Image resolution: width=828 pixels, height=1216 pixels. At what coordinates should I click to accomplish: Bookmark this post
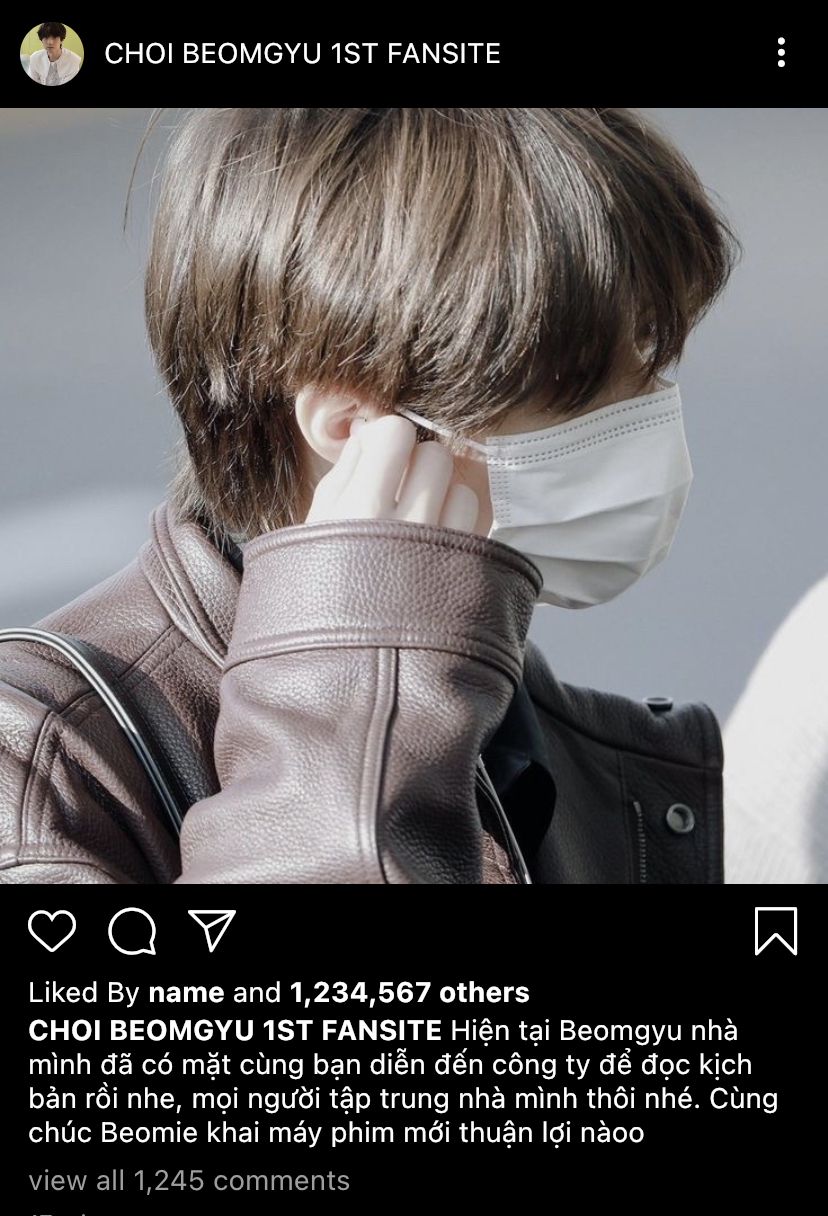click(775, 931)
